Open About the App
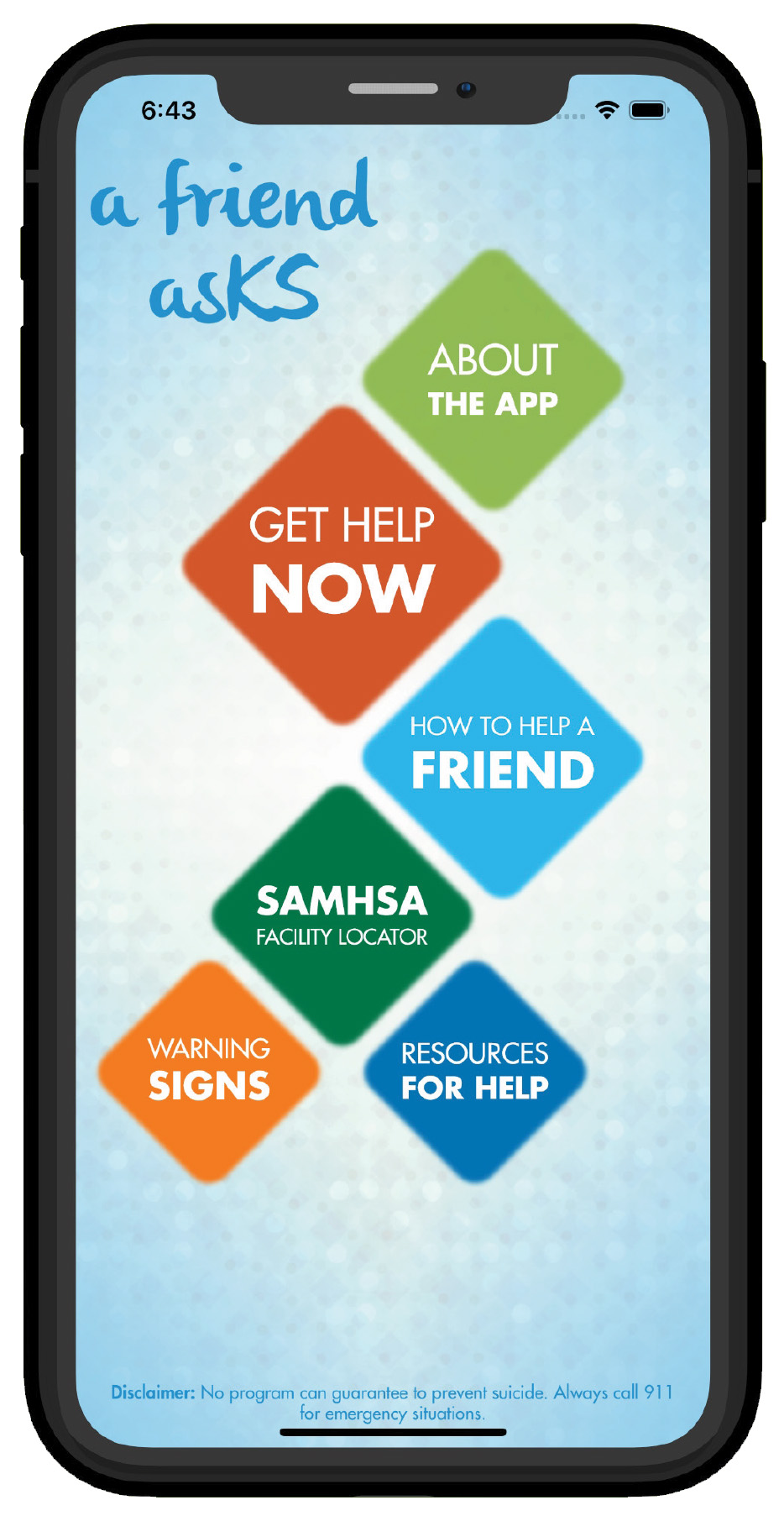The image size is (784, 1521). point(494,380)
